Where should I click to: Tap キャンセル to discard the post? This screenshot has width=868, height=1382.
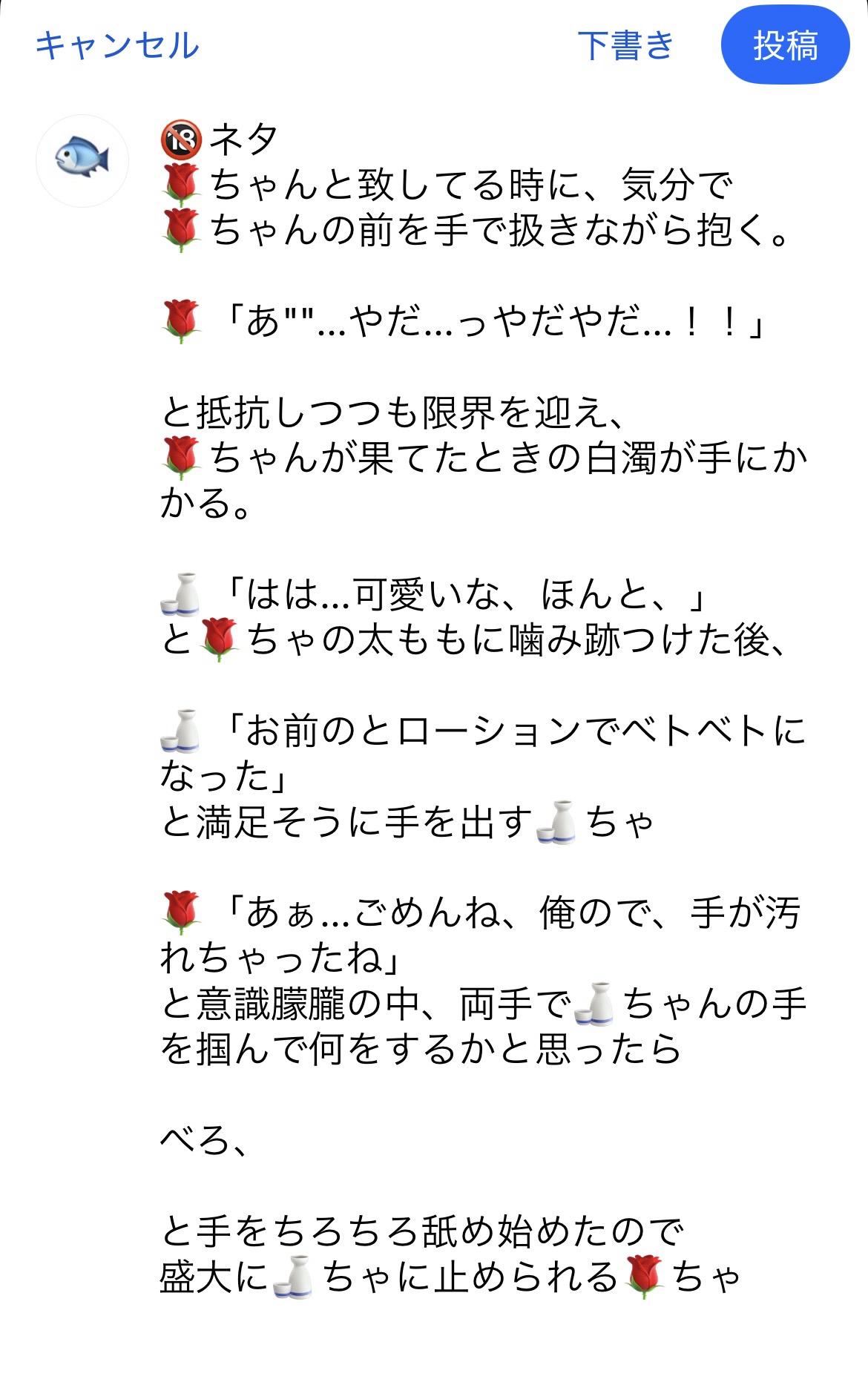tap(117, 45)
